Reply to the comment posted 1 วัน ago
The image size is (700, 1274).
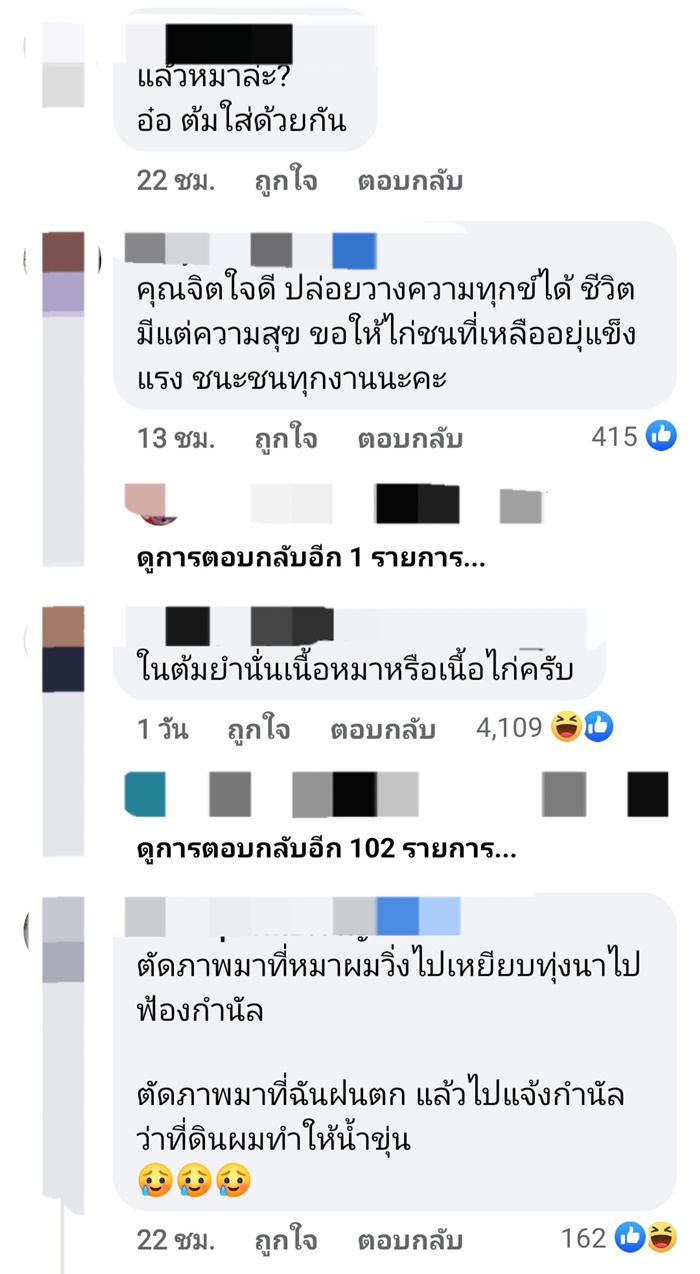pyautogui.click(x=383, y=730)
